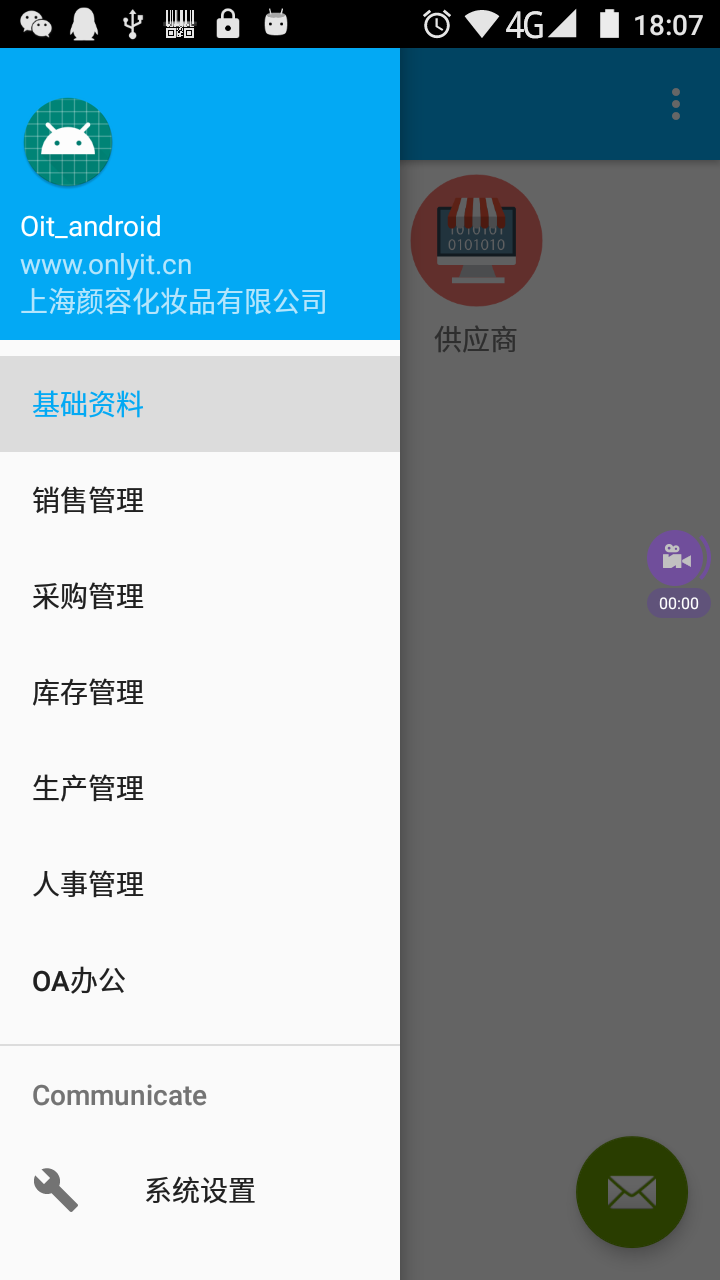Open the three-dot overflow menu

(676, 104)
